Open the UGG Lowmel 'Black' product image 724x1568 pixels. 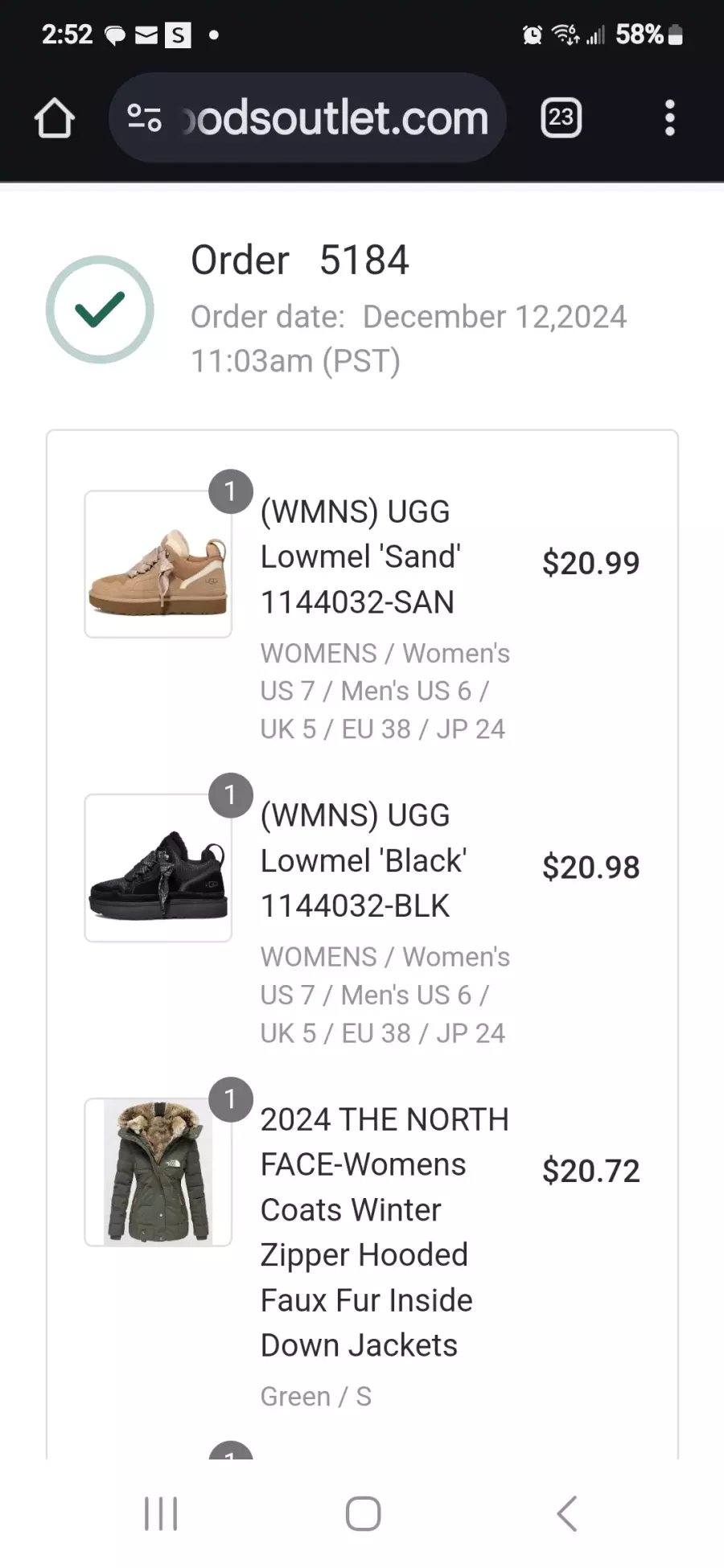158,868
